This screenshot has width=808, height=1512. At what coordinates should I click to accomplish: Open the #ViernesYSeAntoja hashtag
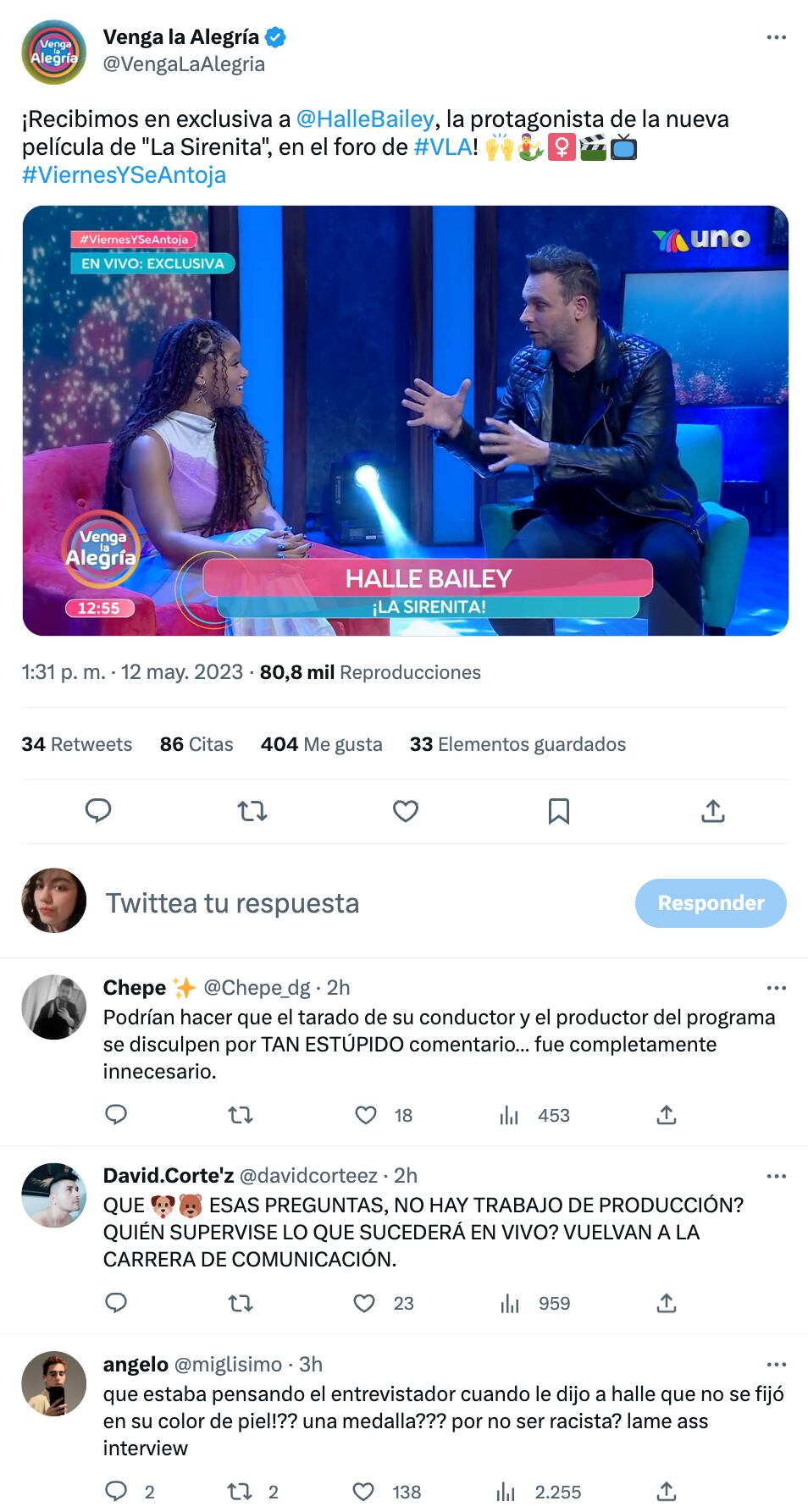[124, 175]
